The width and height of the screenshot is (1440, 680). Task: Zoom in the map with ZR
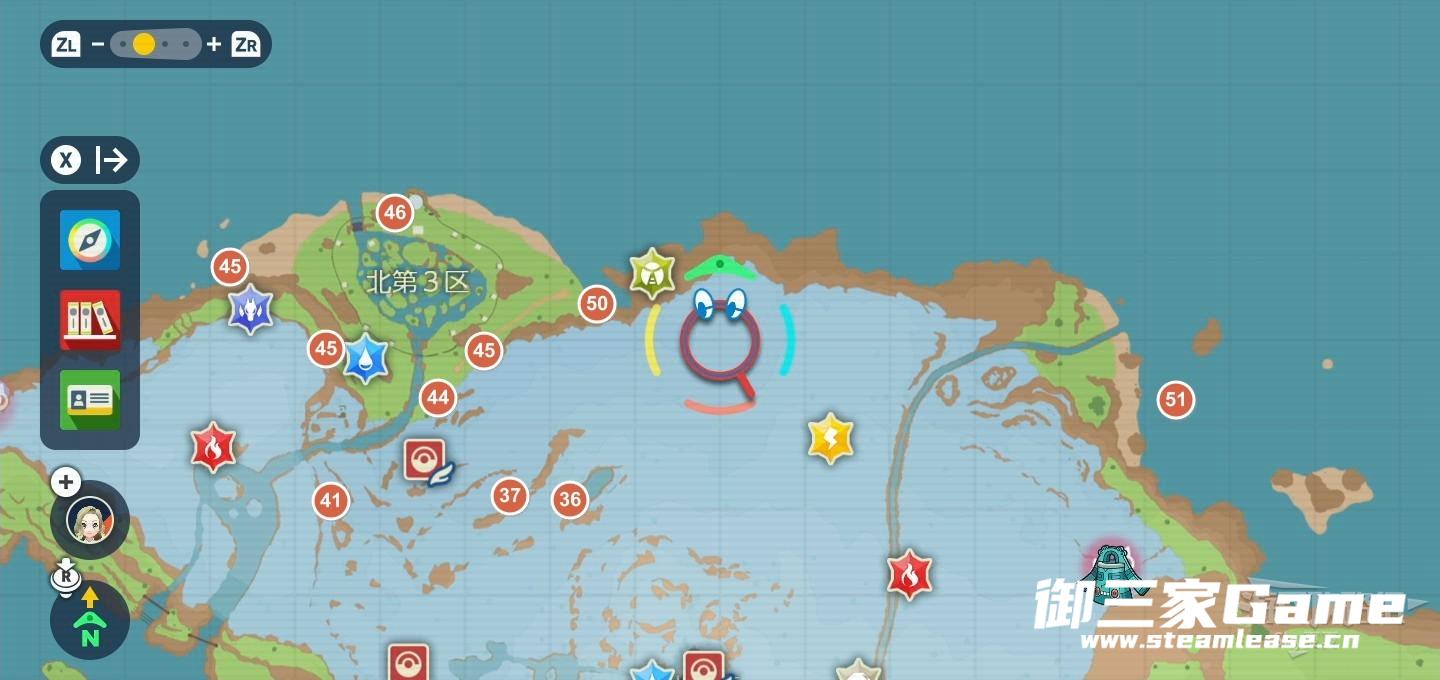(245, 44)
